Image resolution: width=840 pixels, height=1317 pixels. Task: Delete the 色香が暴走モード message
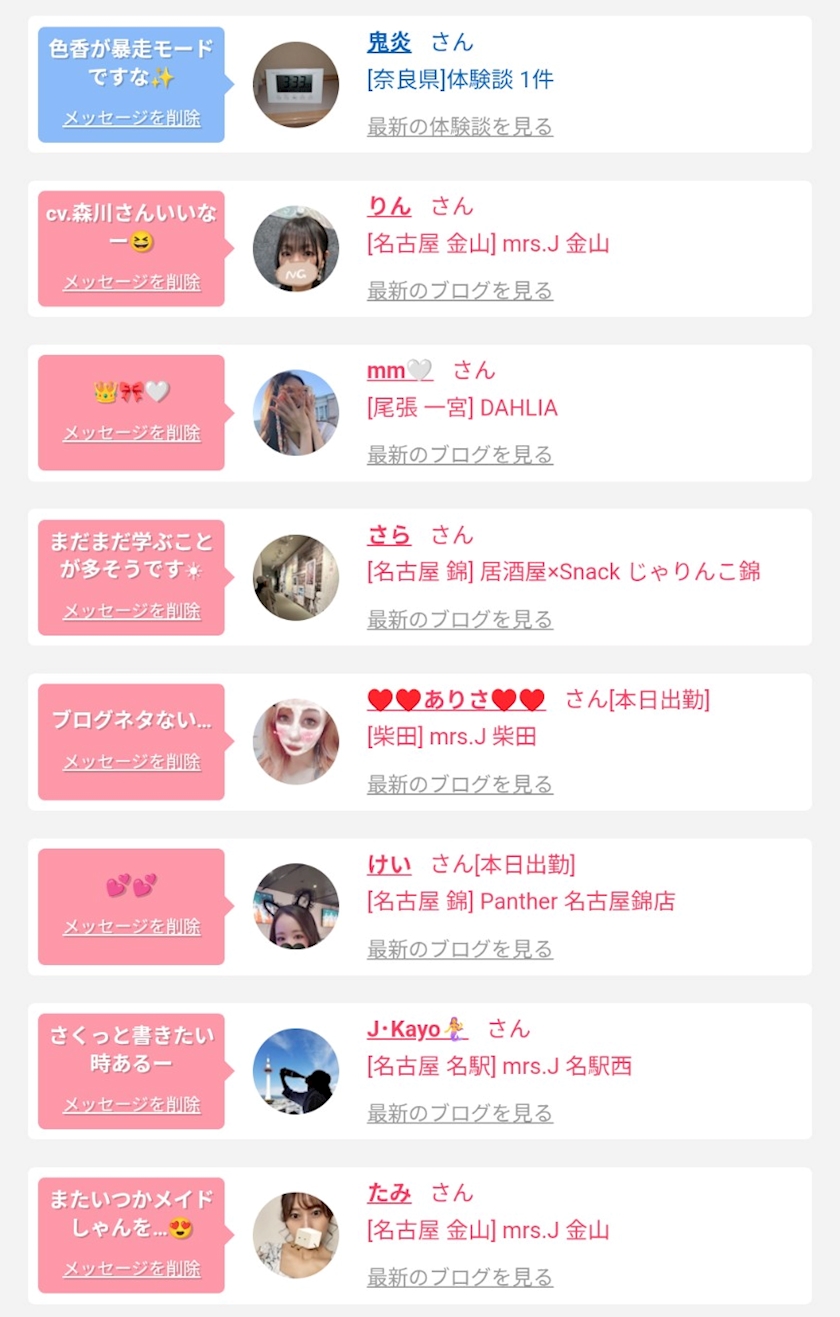(132, 118)
